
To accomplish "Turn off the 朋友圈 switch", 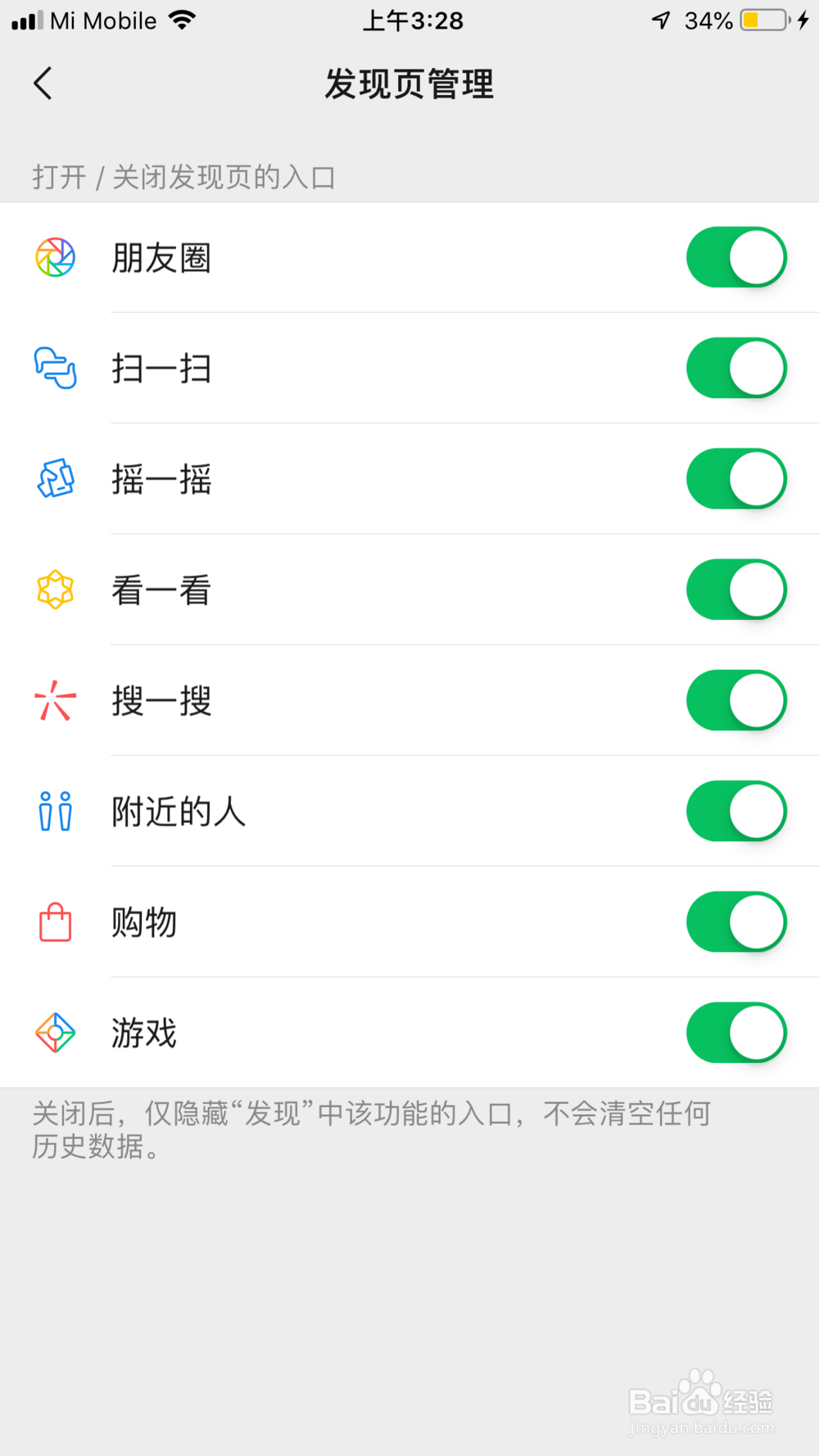I will pyautogui.click(x=736, y=257).
